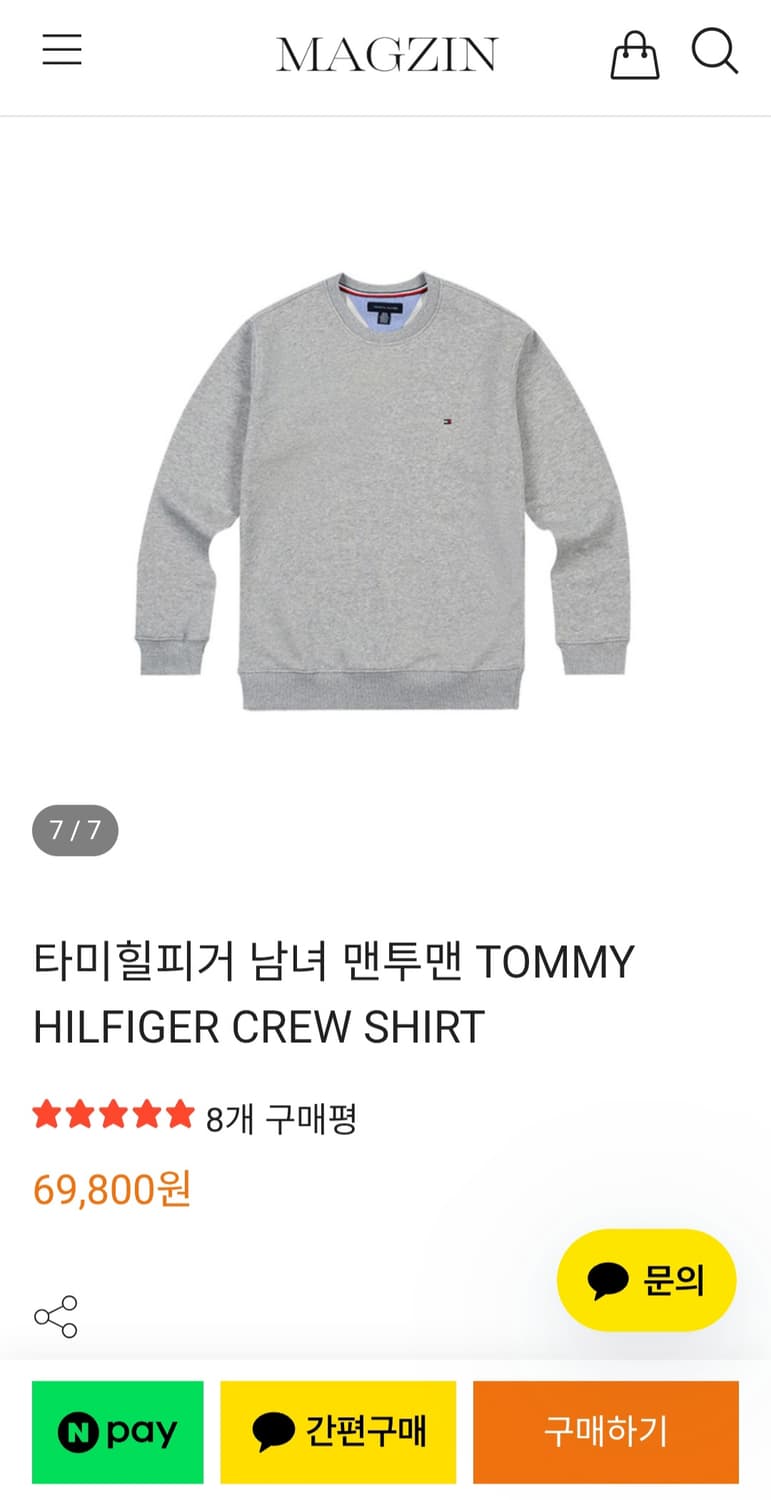Click the share icon
Viewport: 771px width, 1500px height.
coord(57,1317)
